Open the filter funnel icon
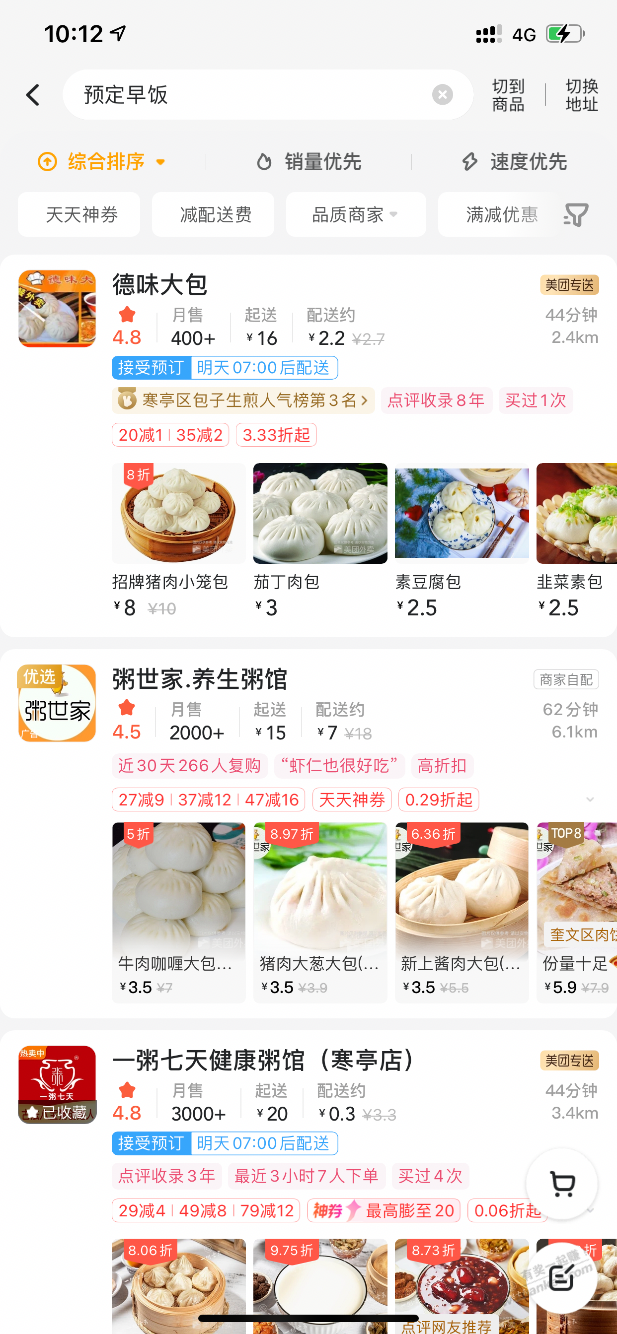Screen dimensions: 617x1334 coord(577,214)
